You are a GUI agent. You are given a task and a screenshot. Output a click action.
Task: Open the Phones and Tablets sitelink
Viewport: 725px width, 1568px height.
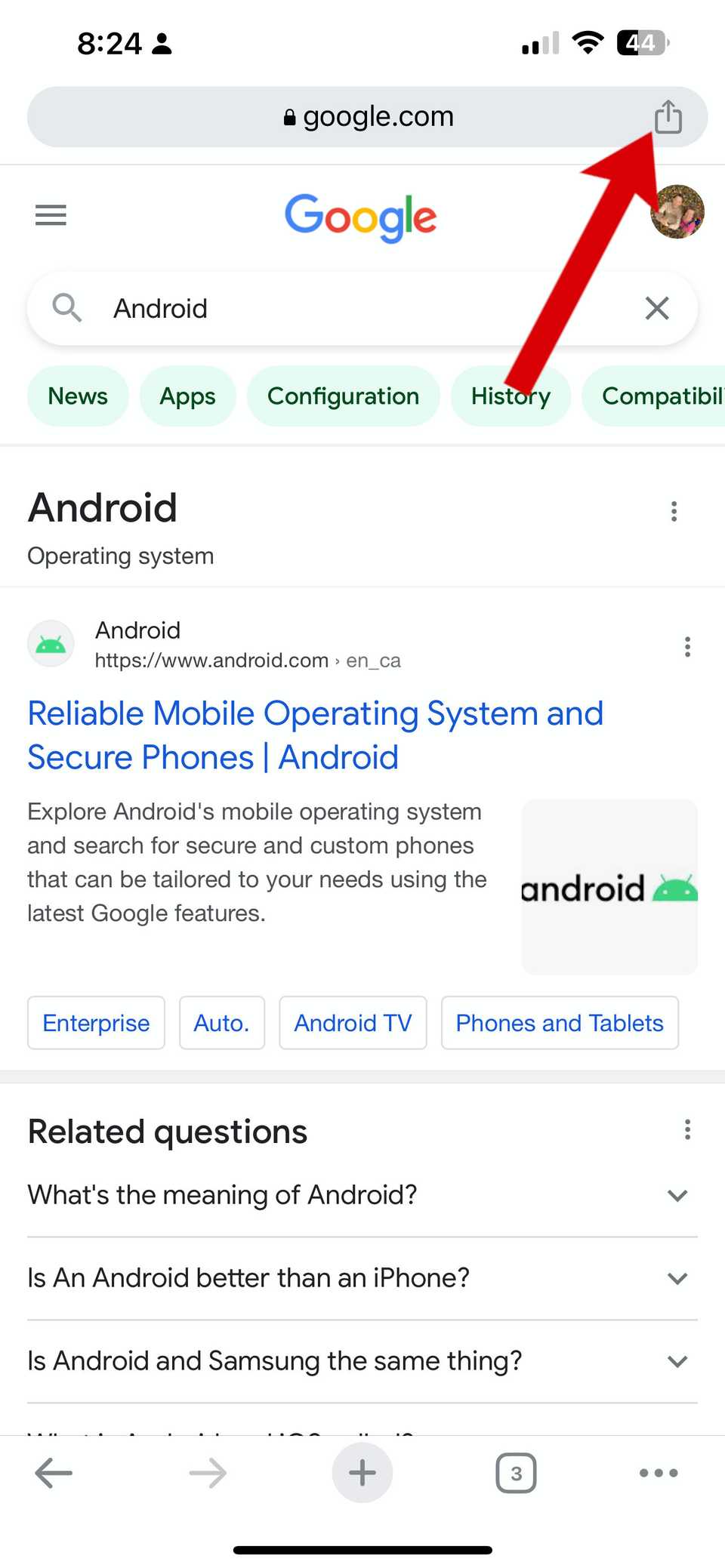[559, 1023]
